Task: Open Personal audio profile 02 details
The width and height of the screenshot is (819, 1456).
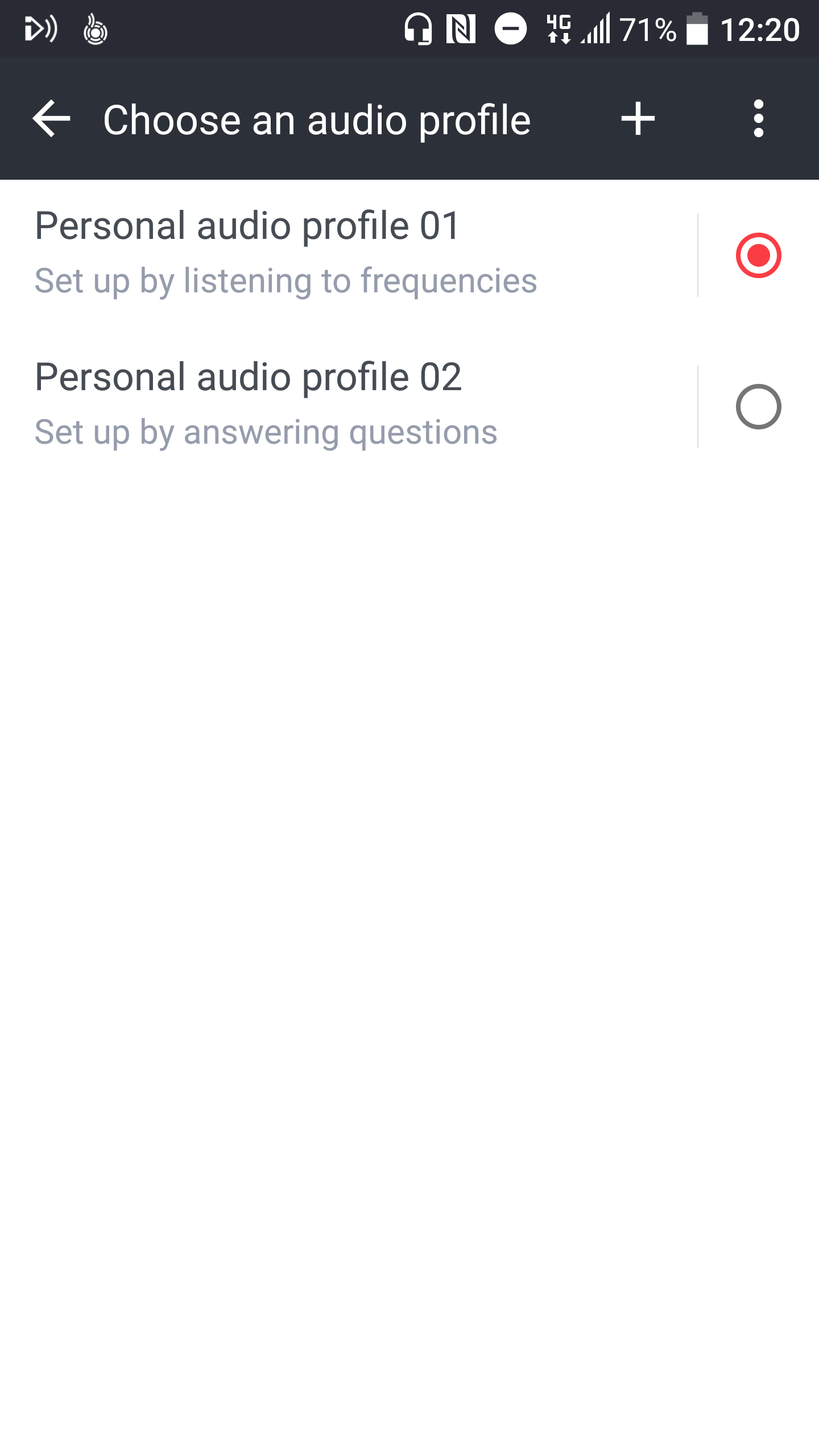Action: 348,405
